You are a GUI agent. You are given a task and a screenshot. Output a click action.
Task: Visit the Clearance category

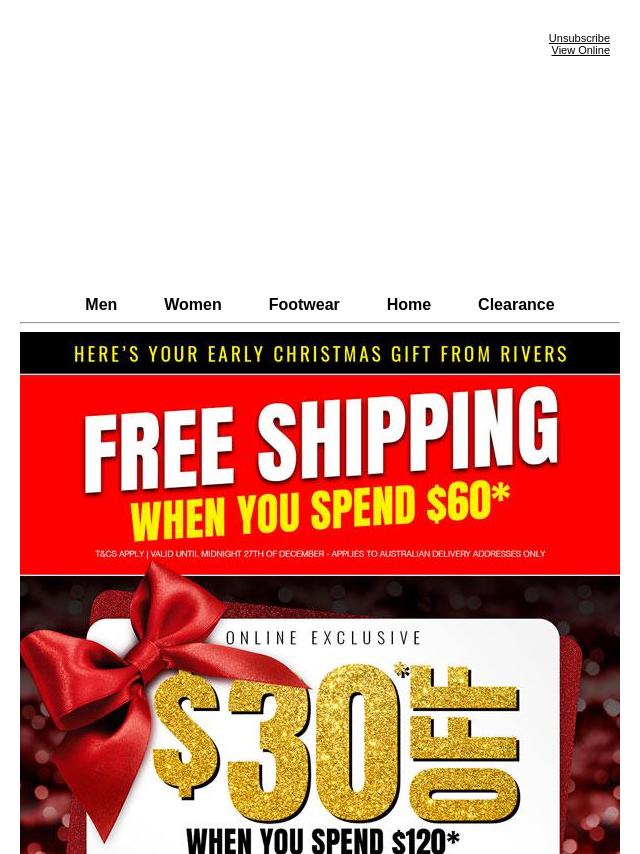click(x=515, y=305)
